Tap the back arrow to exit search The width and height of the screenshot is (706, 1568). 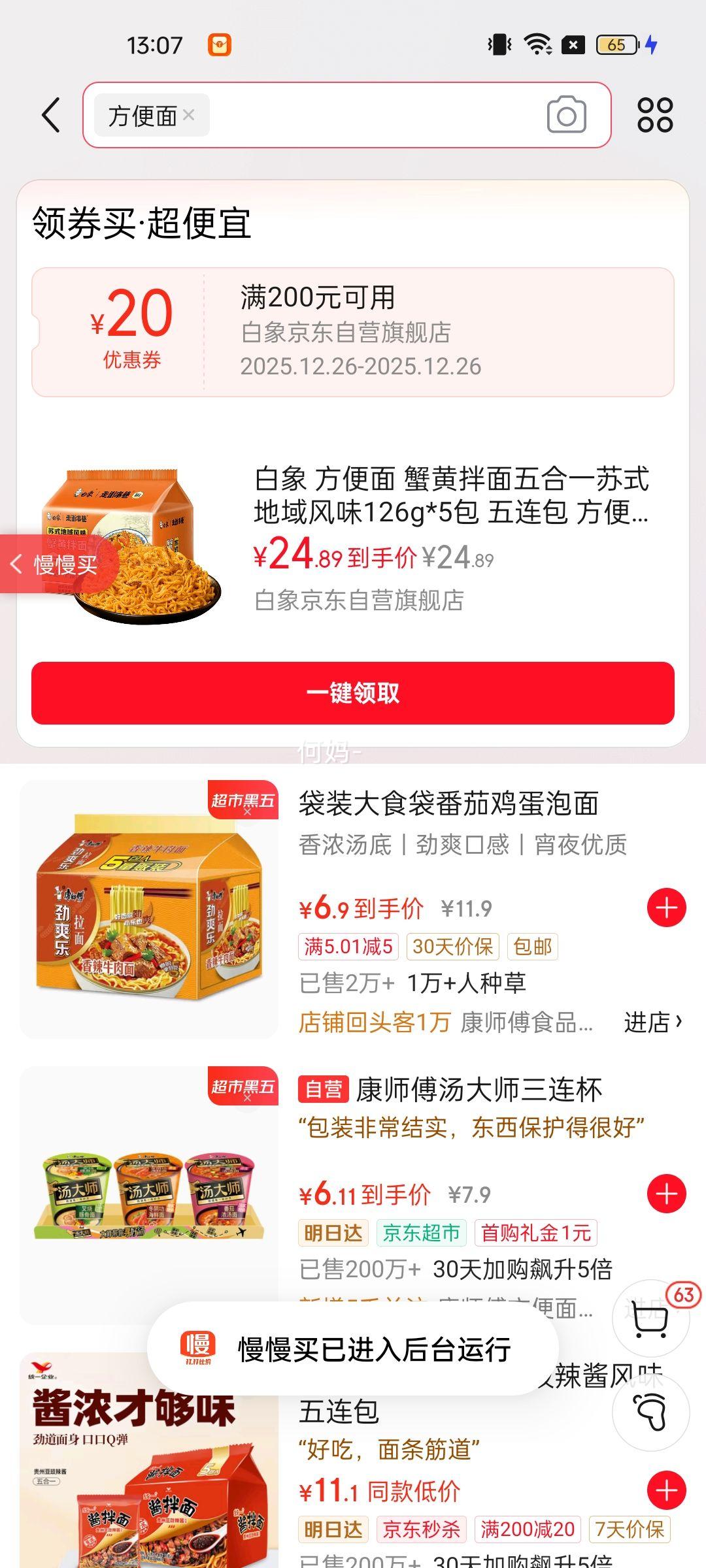point(49,114)
